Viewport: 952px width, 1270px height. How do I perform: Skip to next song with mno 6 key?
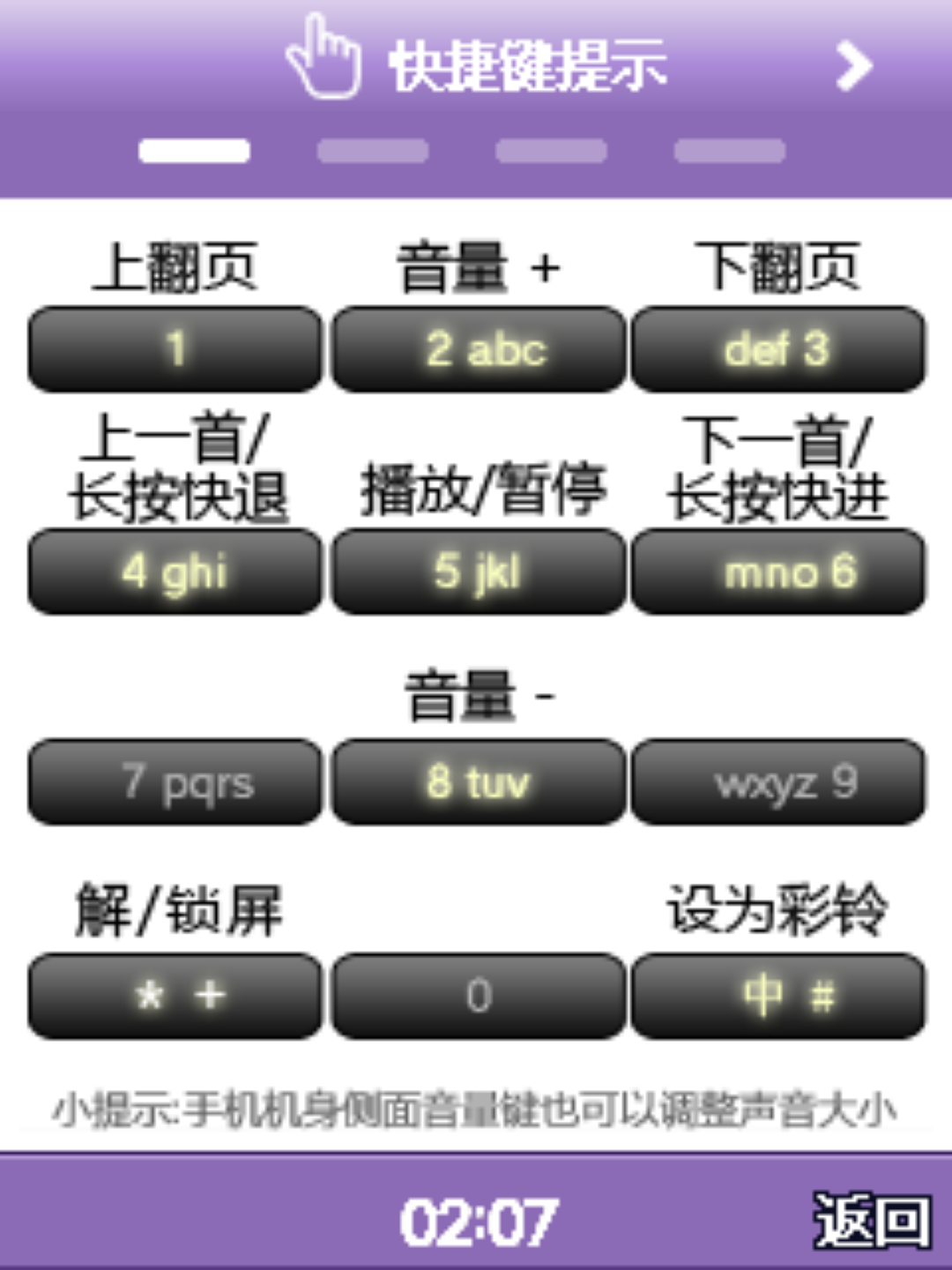tap(778, 571)
